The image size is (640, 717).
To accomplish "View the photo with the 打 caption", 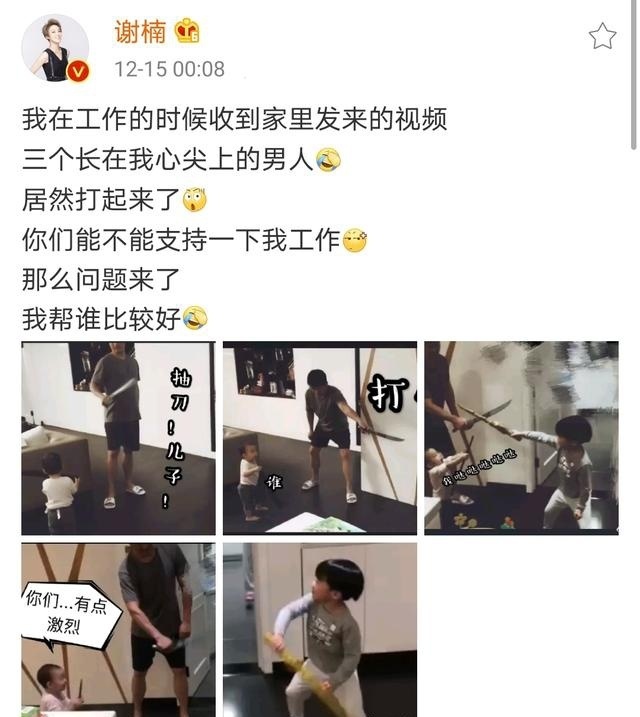I will click(x=319, y=438).
